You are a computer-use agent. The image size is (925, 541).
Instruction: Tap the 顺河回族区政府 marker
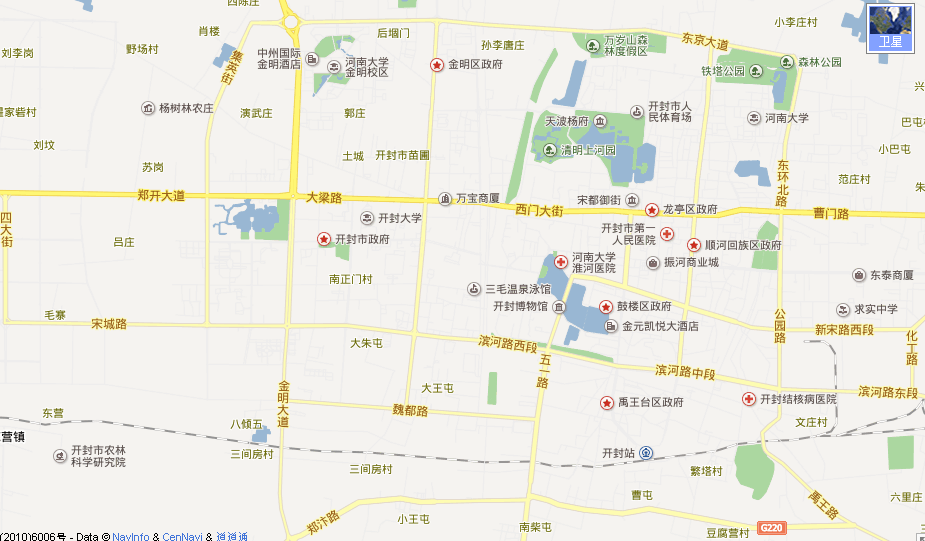(693, 244)
